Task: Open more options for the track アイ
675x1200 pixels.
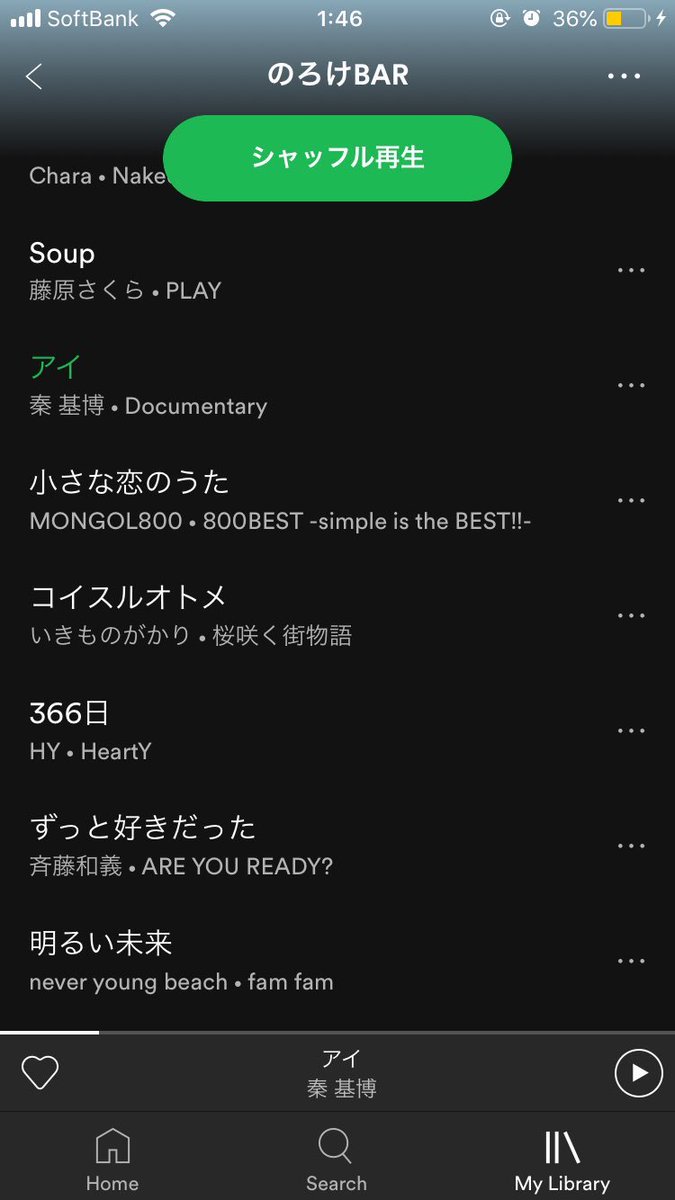Action: 631,385
